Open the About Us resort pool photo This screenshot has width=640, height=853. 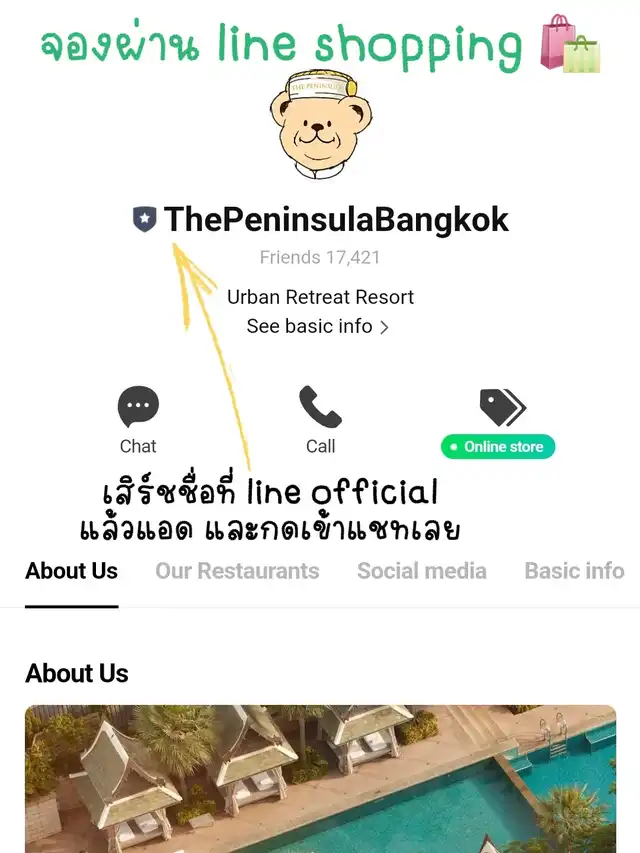pos(320,778)
